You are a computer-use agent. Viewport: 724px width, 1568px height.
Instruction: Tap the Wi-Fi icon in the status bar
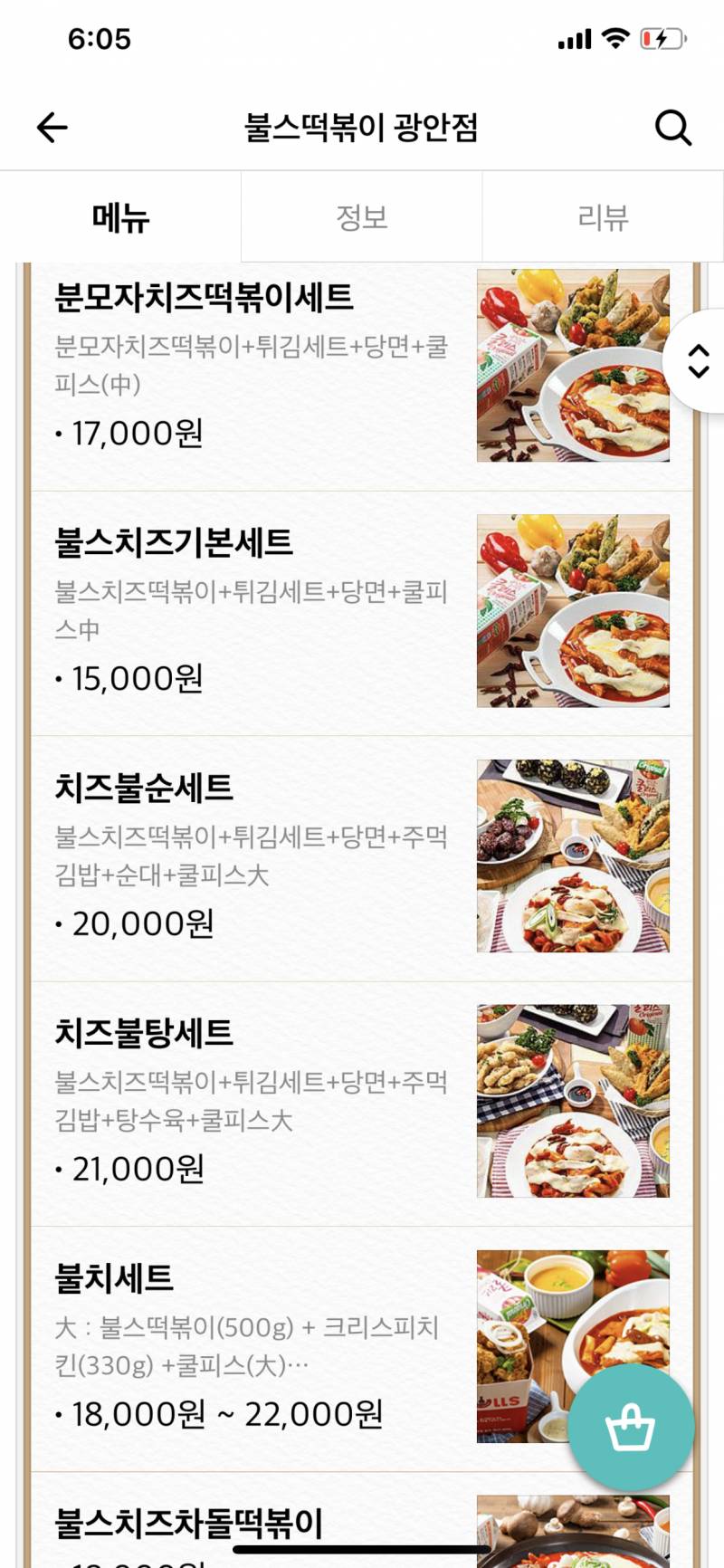(616, 38)
